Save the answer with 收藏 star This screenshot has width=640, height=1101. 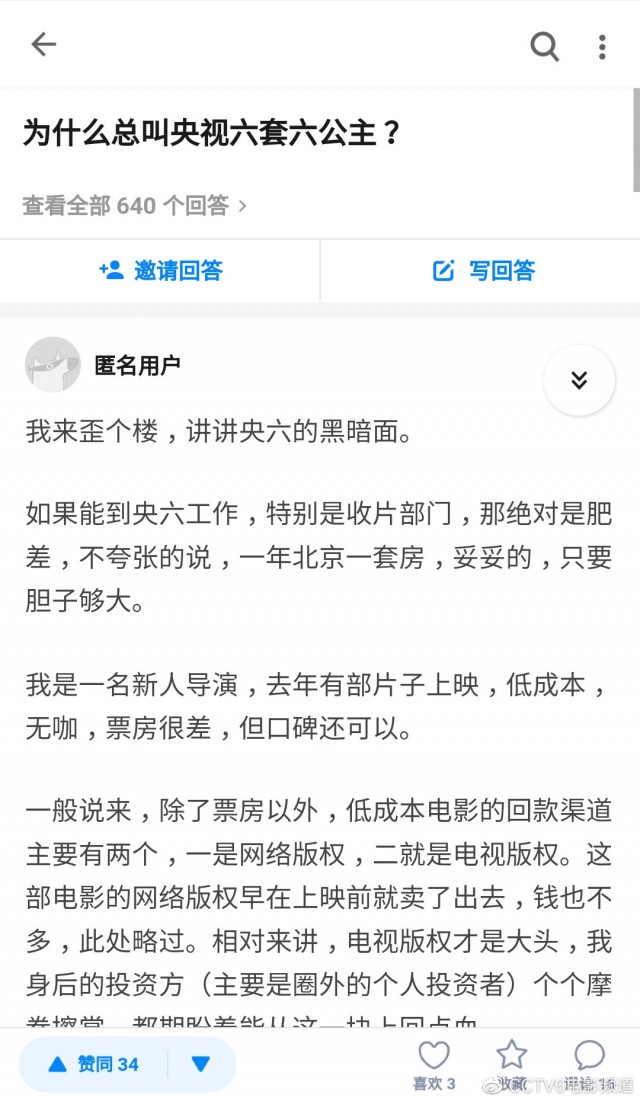[x=512, y=1062]
